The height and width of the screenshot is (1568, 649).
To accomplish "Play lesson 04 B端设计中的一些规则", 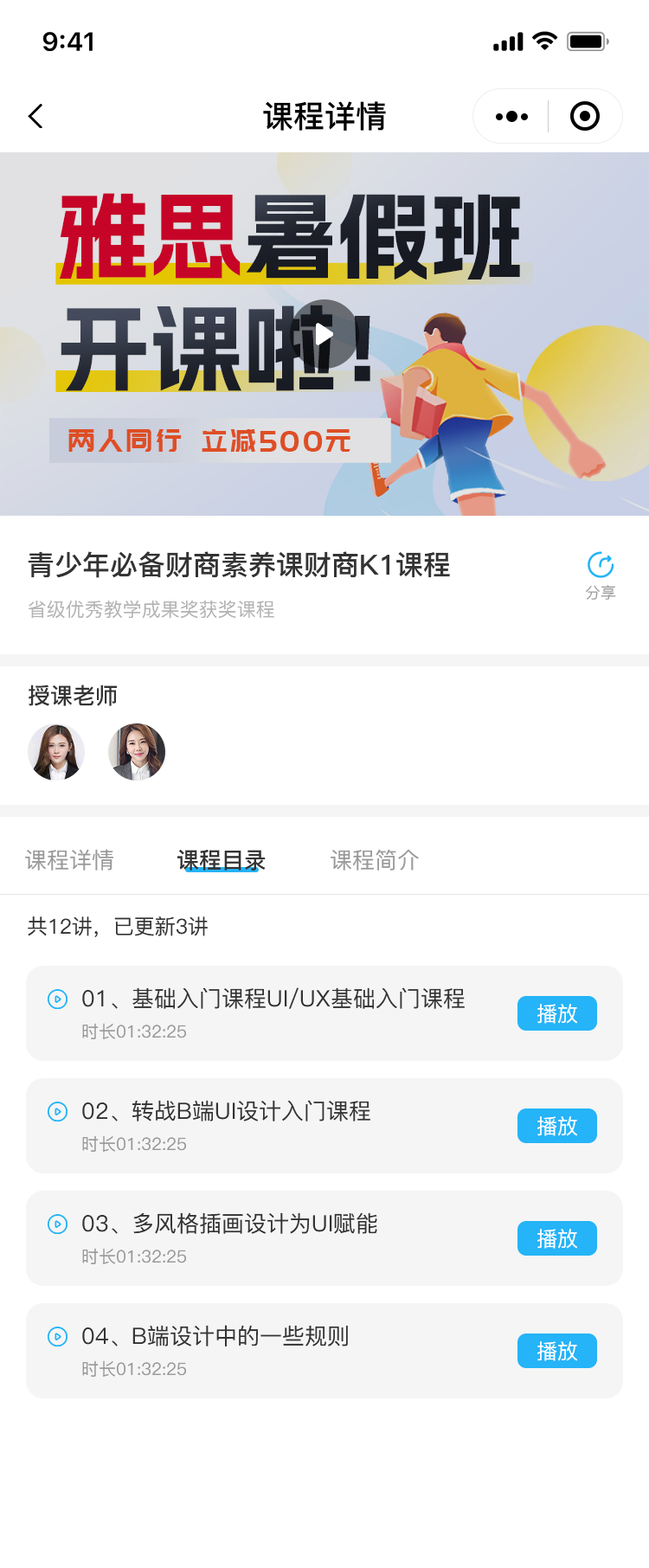I will click(556, 1351).
